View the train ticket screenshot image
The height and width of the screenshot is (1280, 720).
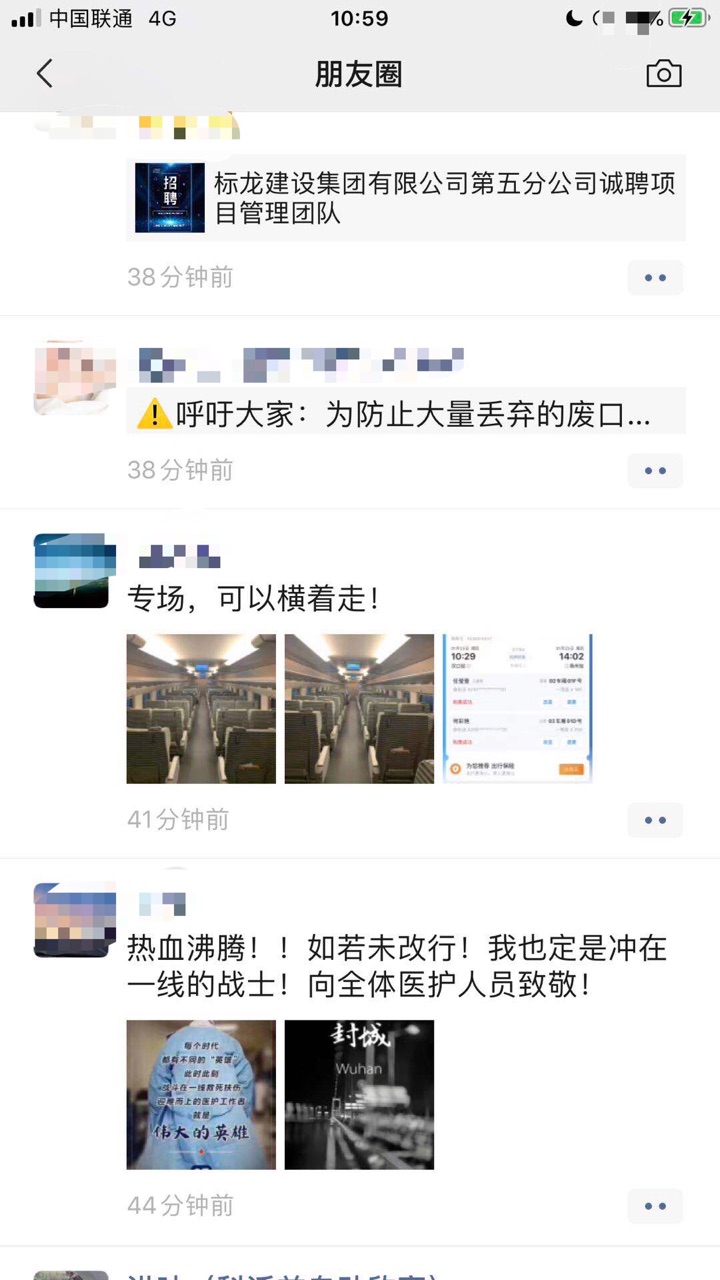[x=517, y=708]
